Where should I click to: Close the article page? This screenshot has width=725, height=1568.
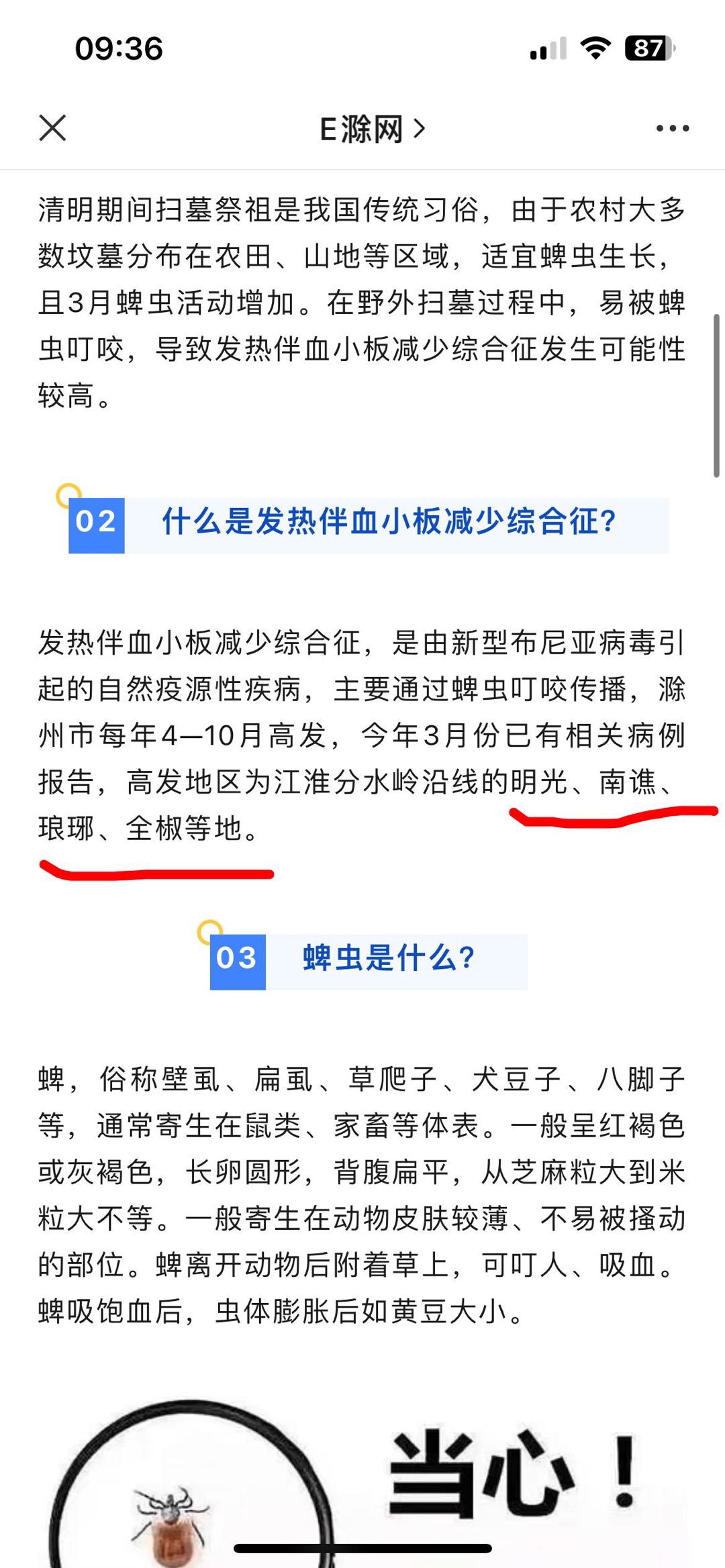tap(52, 127)
